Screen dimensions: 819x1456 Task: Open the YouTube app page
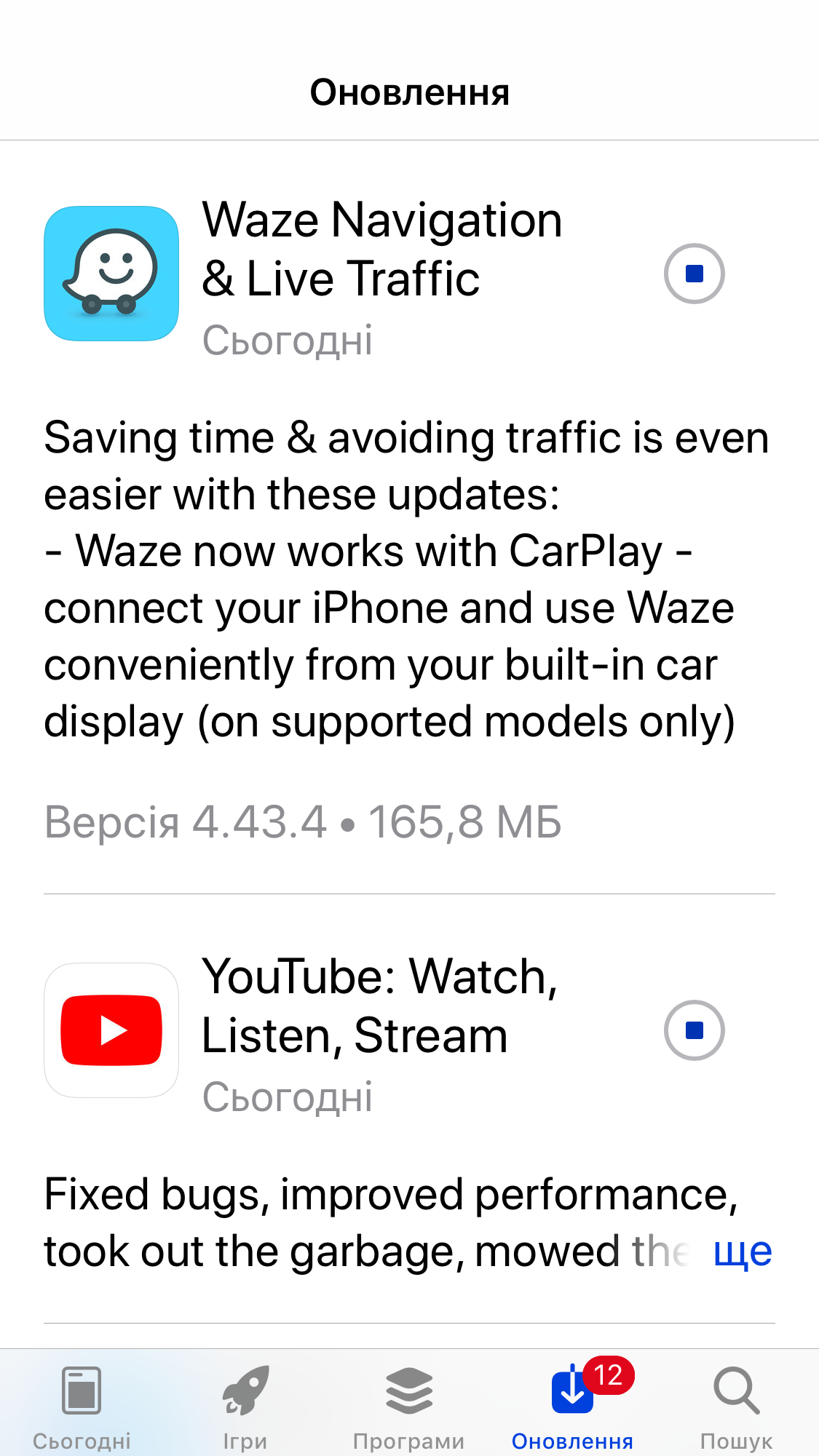click(111, 1030)
